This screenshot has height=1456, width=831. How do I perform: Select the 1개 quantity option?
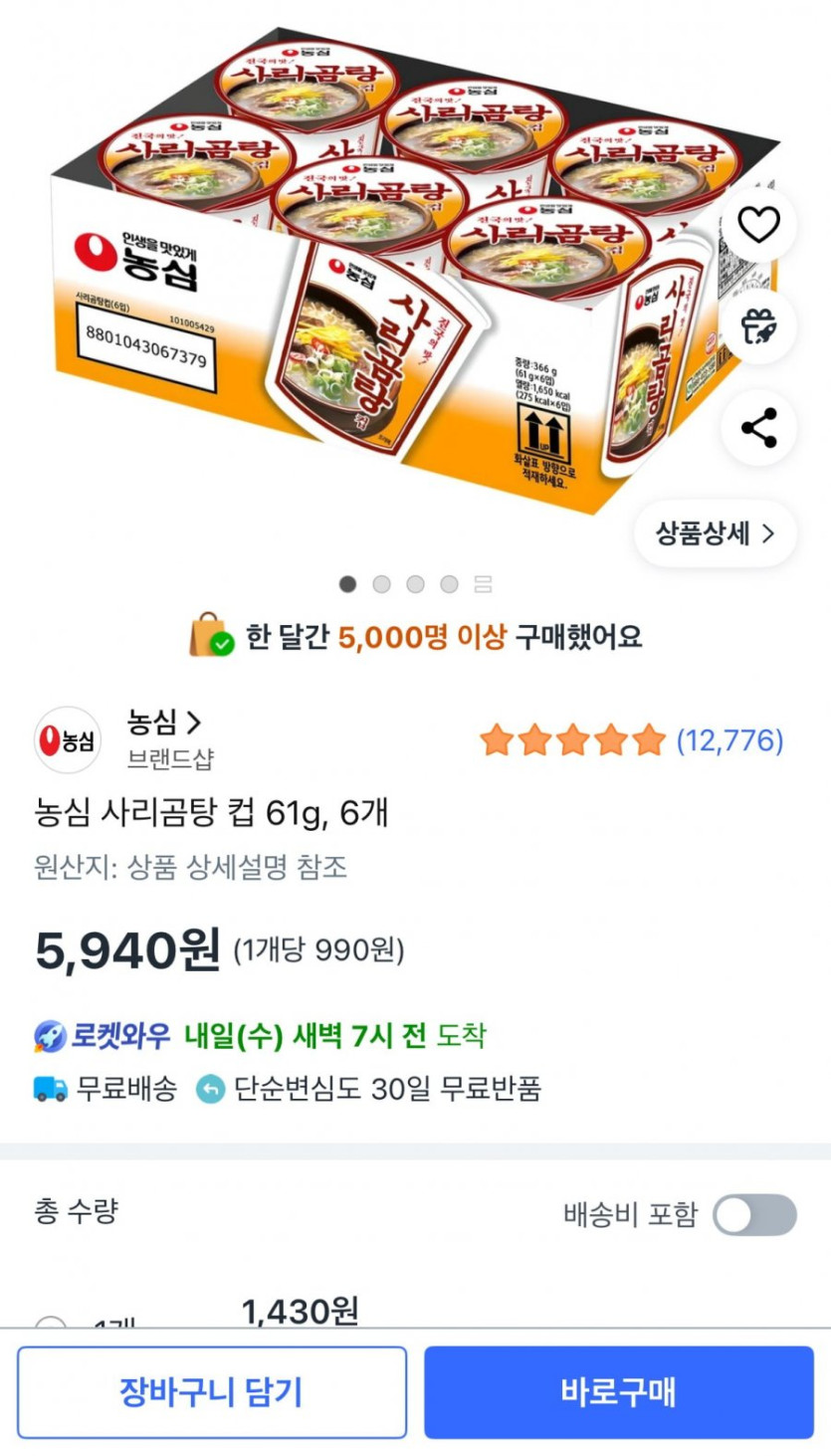[52, 1324]
